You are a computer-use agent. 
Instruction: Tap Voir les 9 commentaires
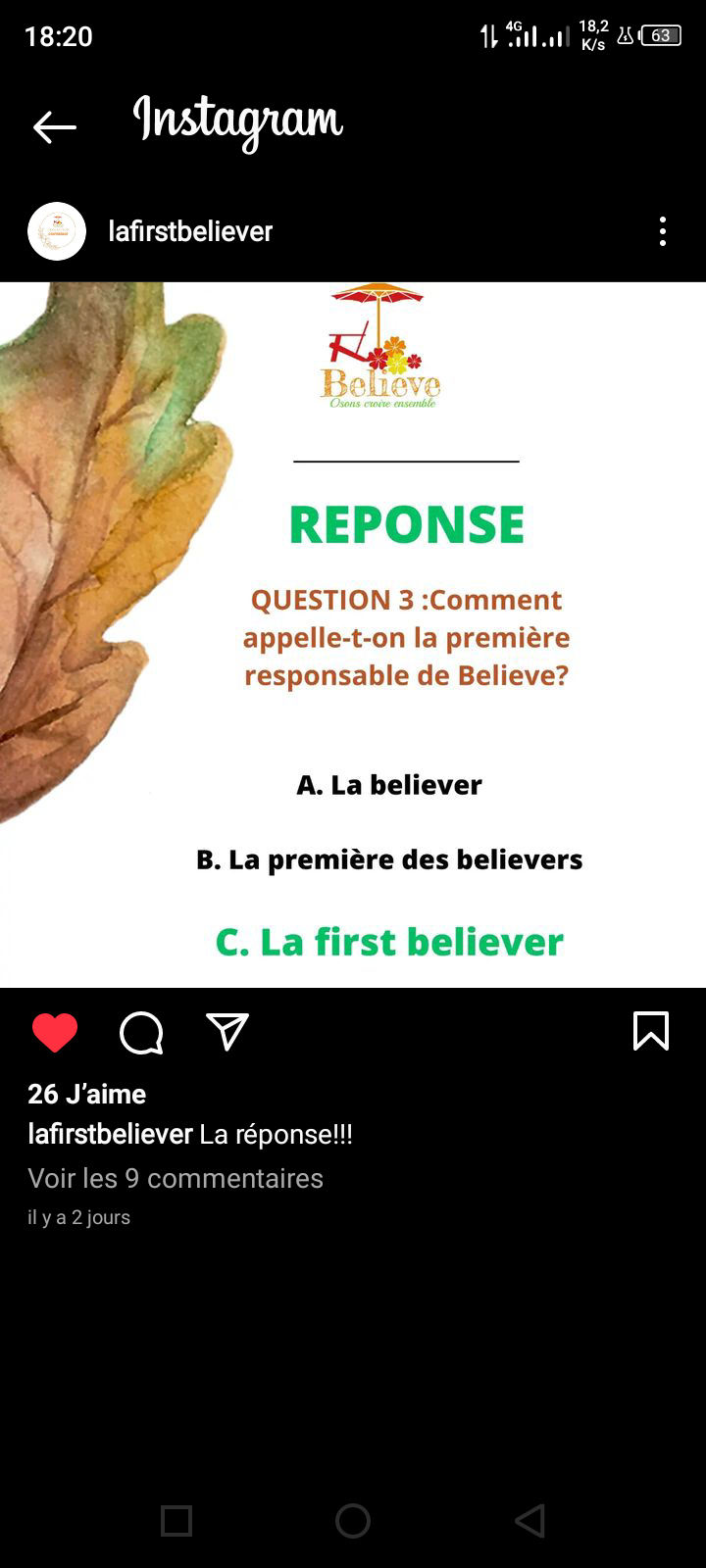[x=176, y=1178]
